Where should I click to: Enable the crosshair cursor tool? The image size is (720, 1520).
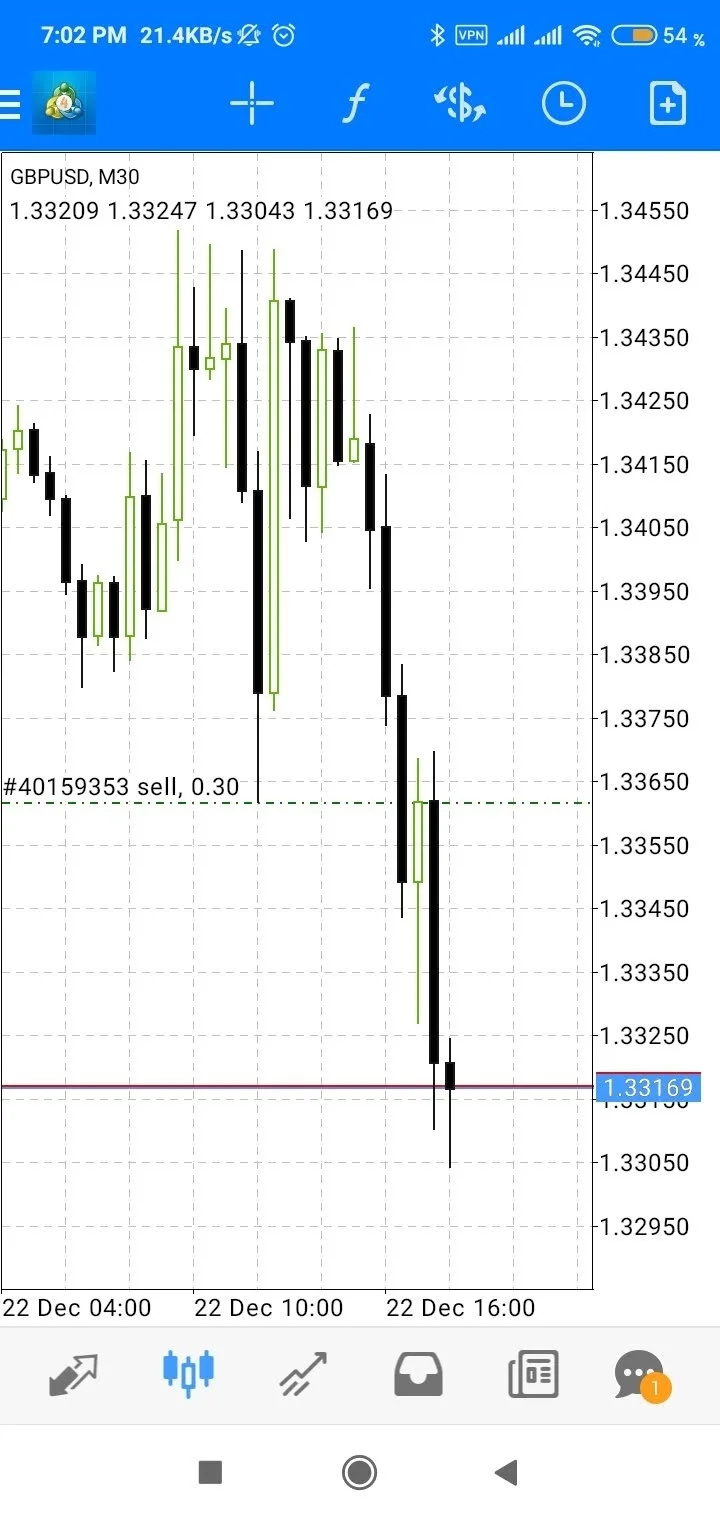(252, 104)
